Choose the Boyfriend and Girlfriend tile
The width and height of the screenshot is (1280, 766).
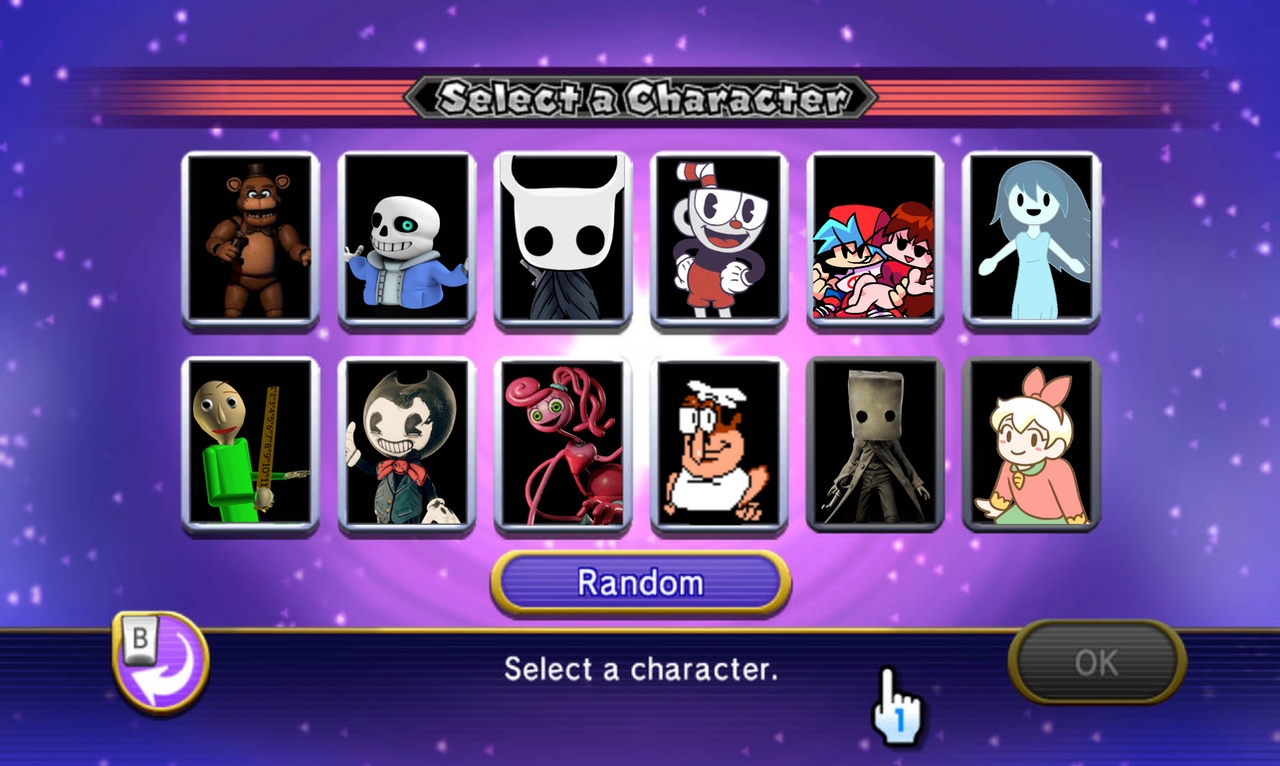[x=875, y=238]
